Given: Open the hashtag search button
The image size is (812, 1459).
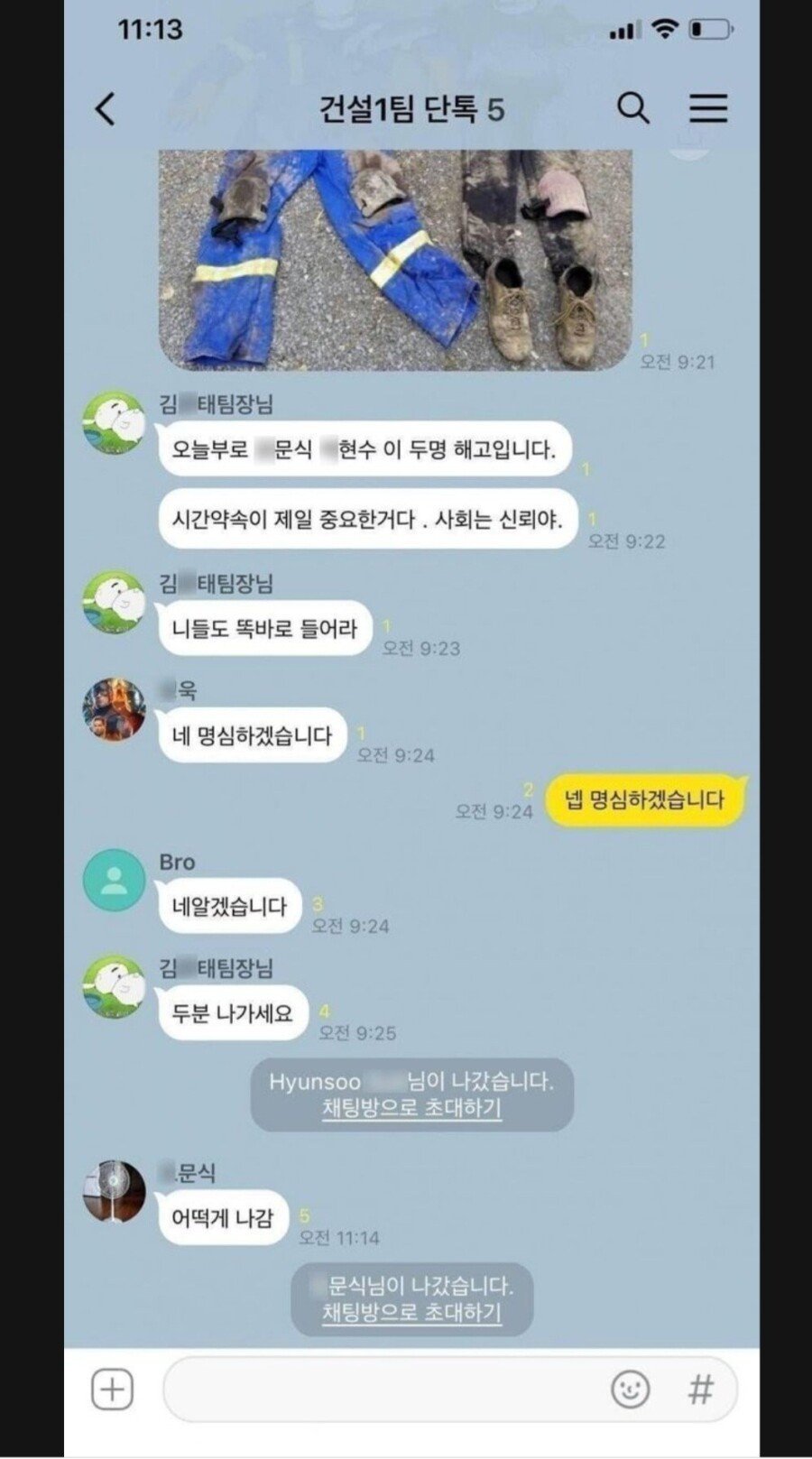Looking at the screenshot, I should pyautogui.click(x=700, y=1389).
